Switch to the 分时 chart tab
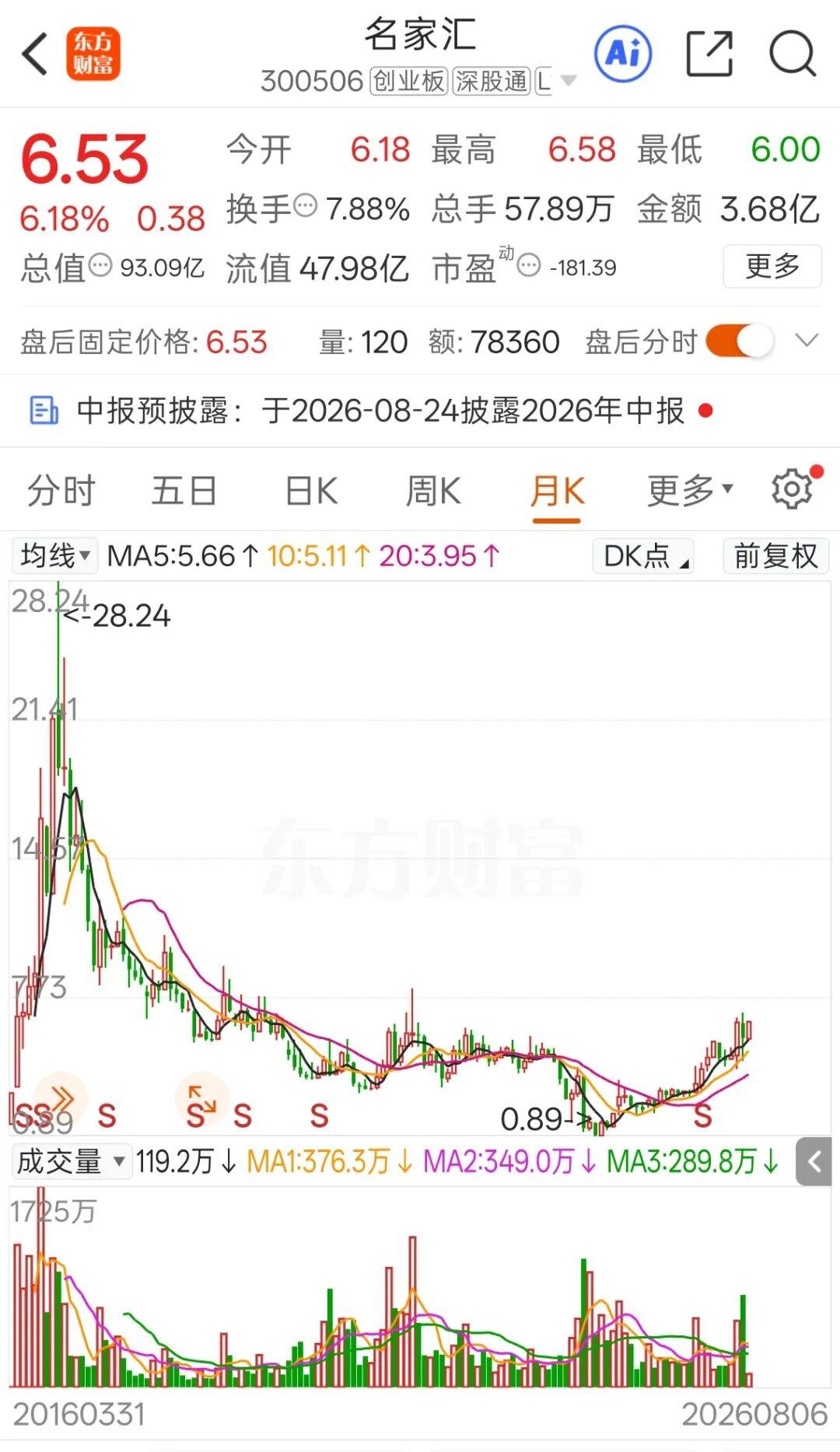840x1452 pixels. (x=61, y=492)
